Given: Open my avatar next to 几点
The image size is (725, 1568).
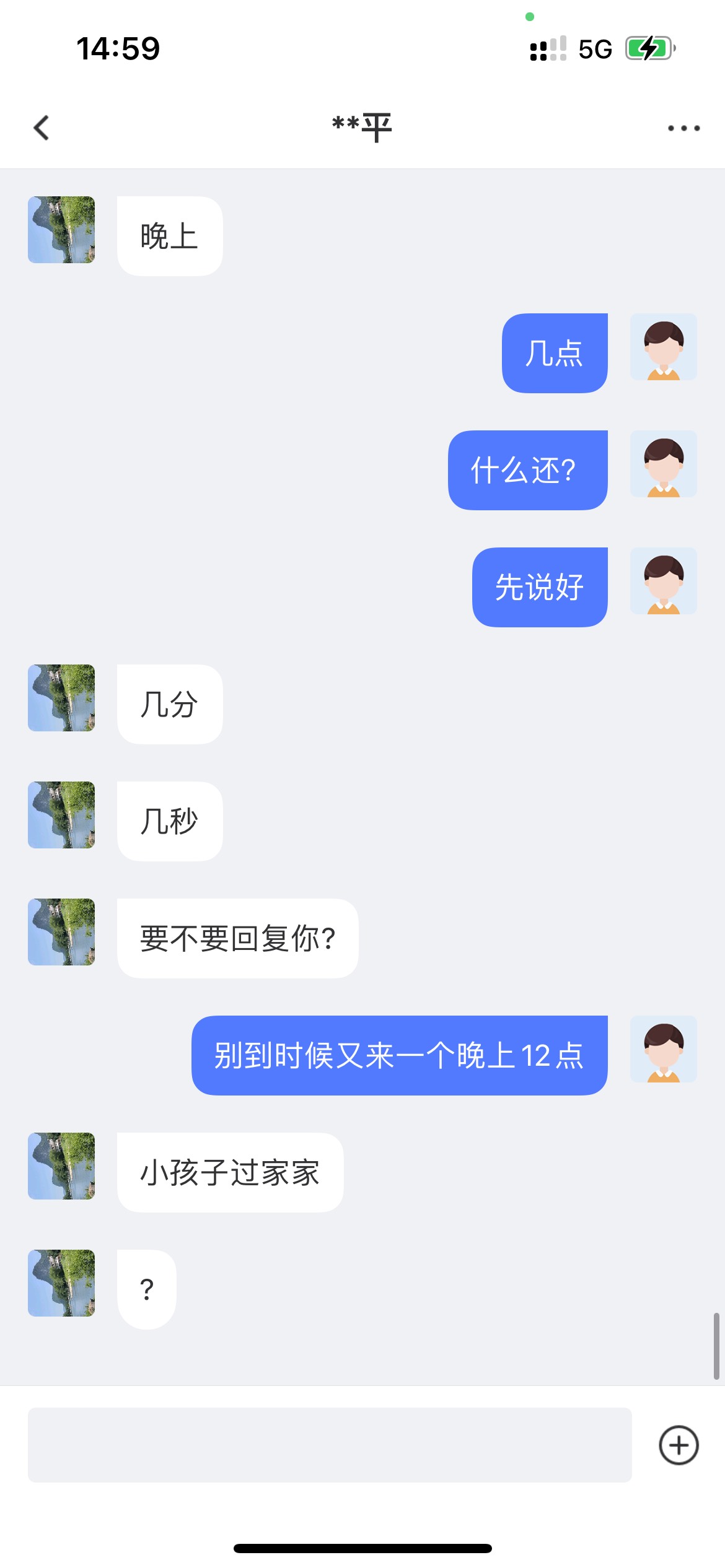Looking at the screenshot, I should (663, 347).
